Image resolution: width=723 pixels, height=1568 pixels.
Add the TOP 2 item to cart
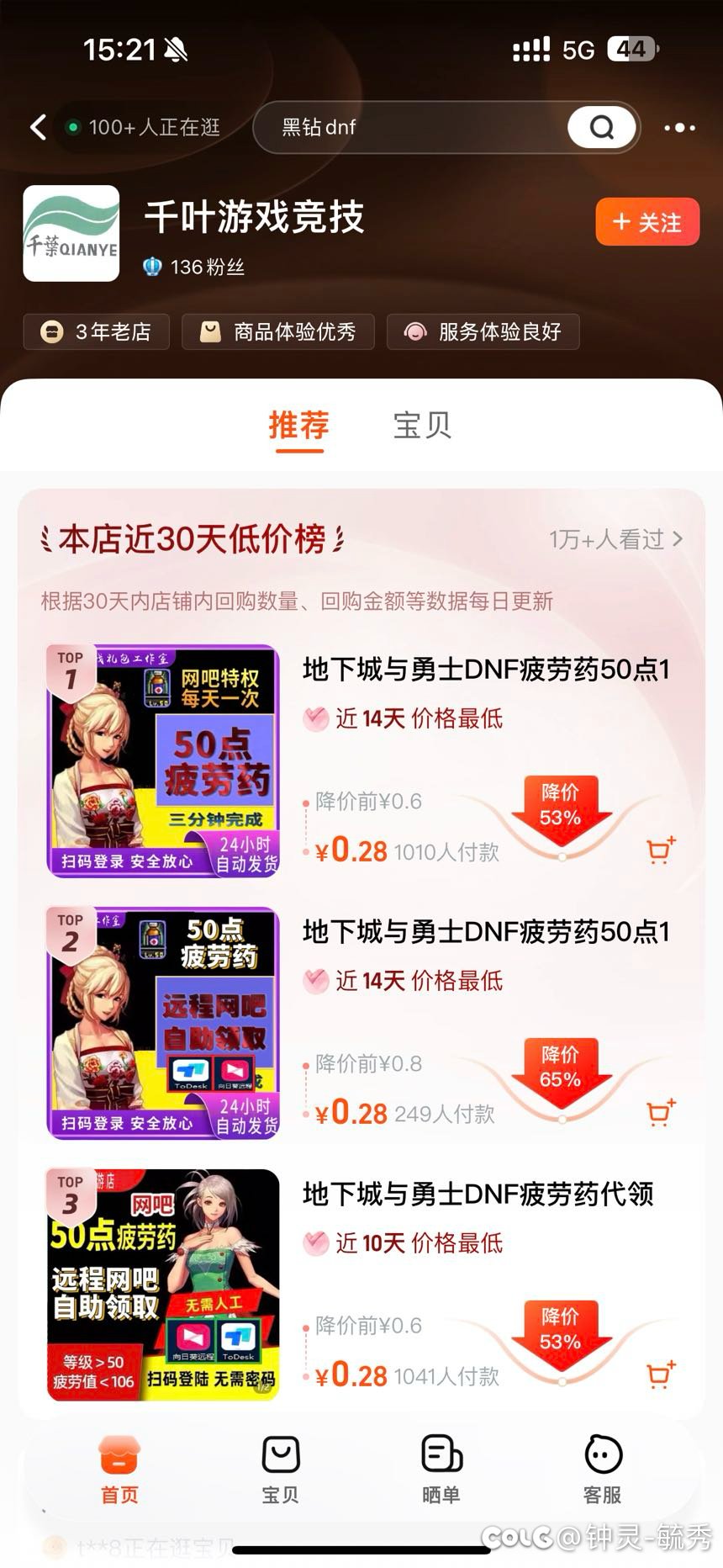pos(661,1113)
